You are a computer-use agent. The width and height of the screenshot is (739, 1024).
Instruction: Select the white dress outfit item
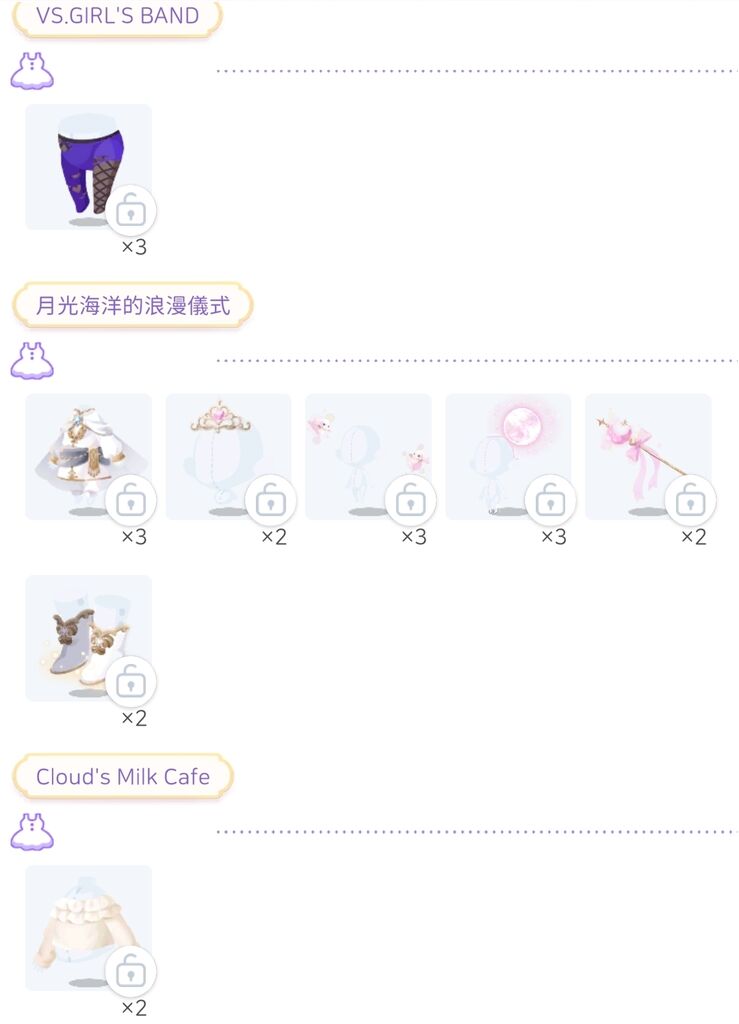click(88, 456)
